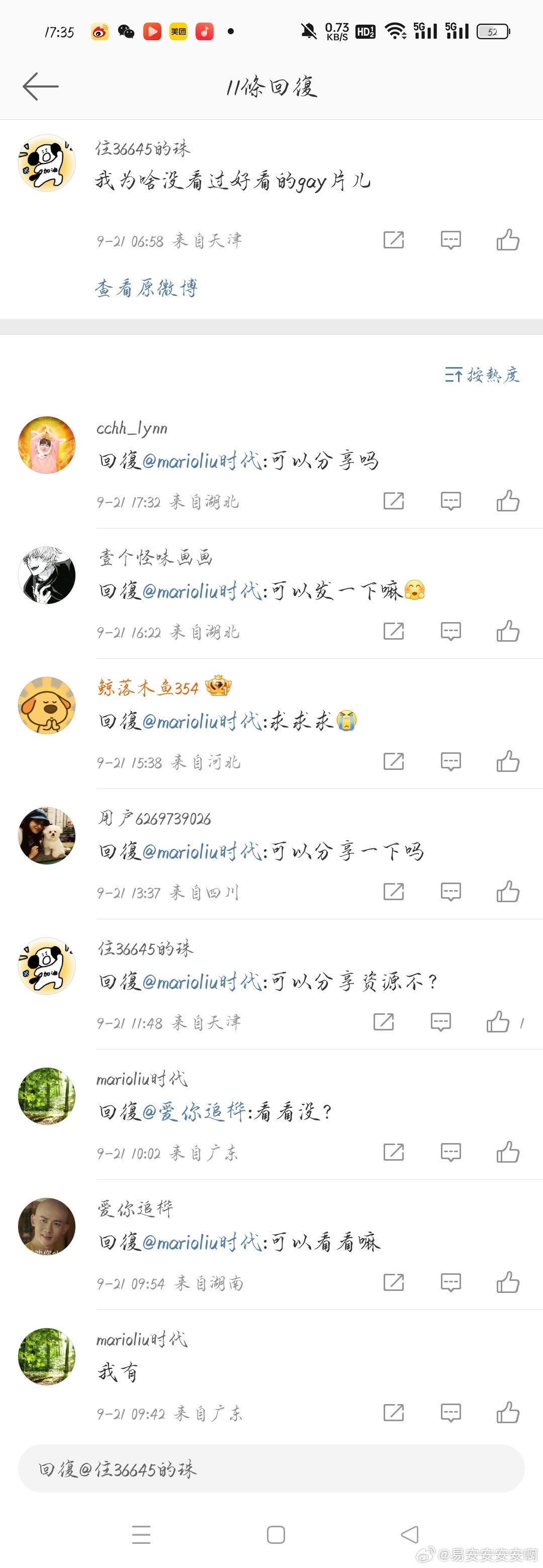
Task: Like cchh_lynn's reply
Action: pyautogui.click(x=508, y=501)
